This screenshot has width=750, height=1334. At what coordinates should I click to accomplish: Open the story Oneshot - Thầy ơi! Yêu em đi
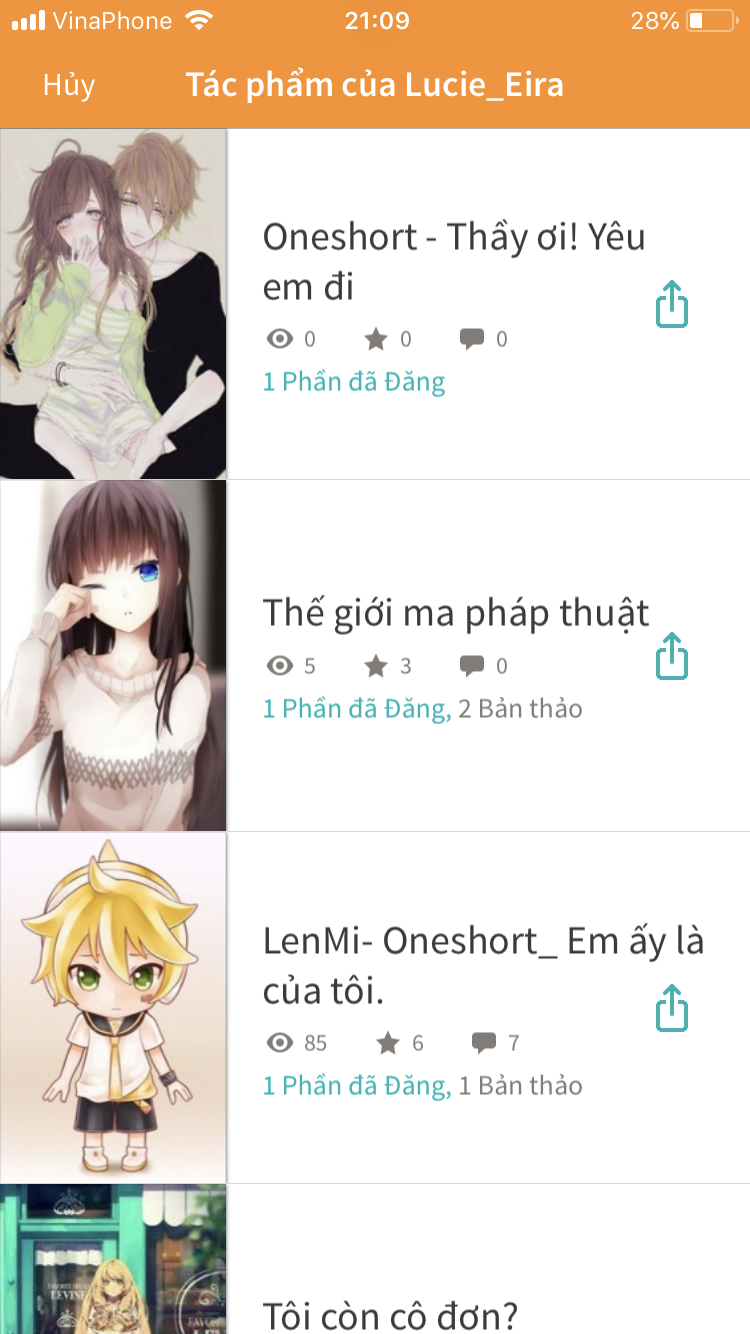pos(375,304)
